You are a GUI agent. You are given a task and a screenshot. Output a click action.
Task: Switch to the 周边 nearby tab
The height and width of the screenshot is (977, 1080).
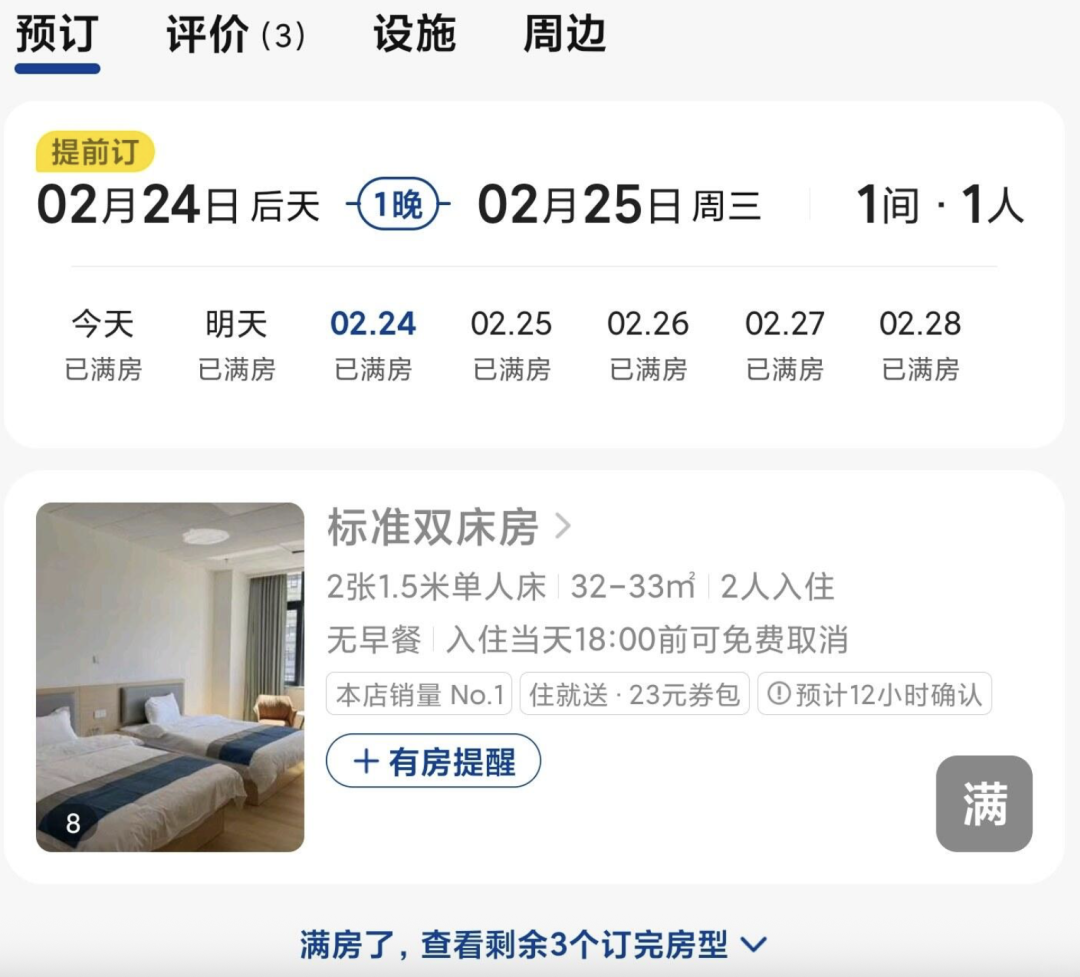(x=564, y=36)
